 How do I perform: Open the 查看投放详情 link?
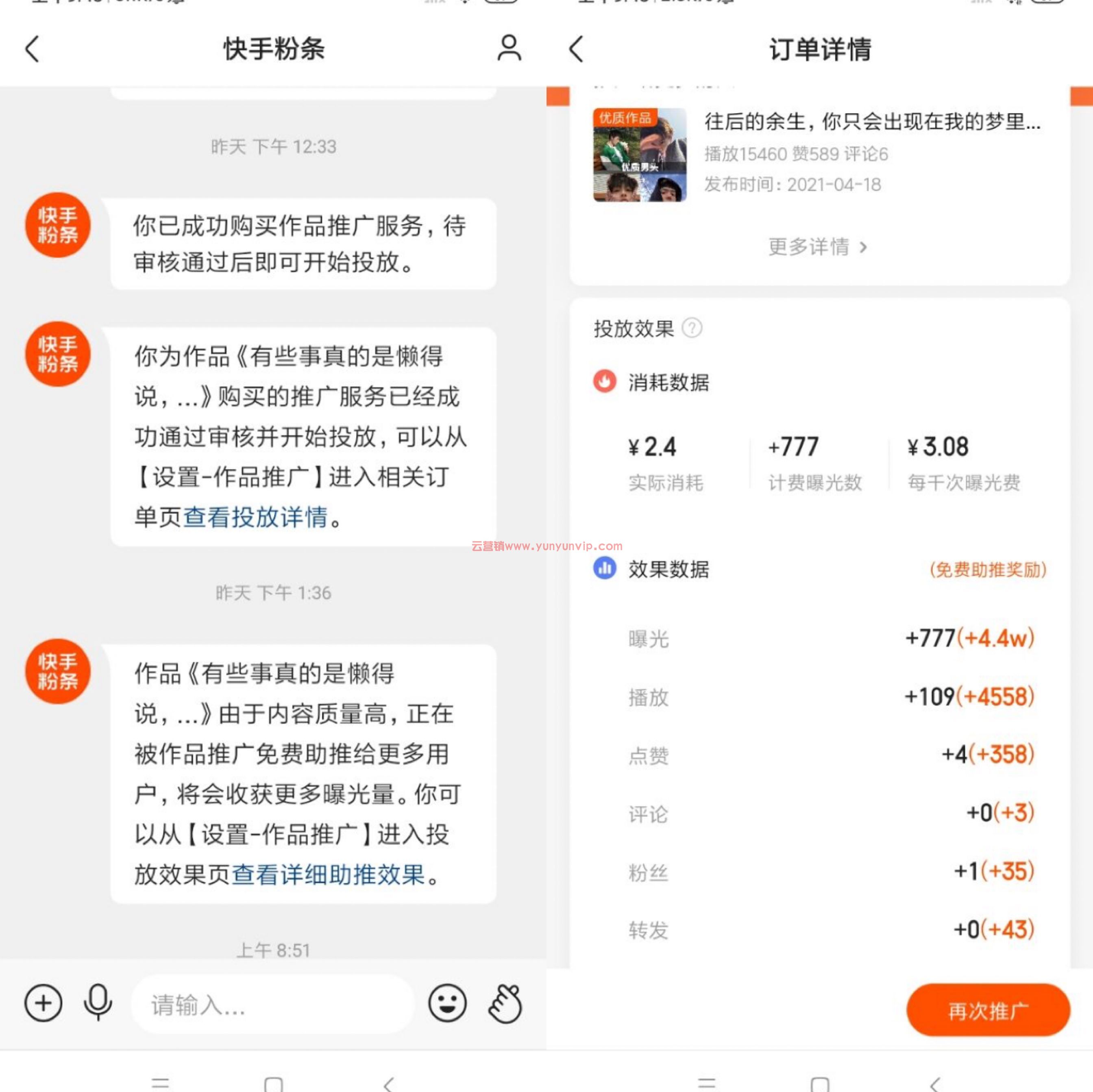(x=255, y=517)
